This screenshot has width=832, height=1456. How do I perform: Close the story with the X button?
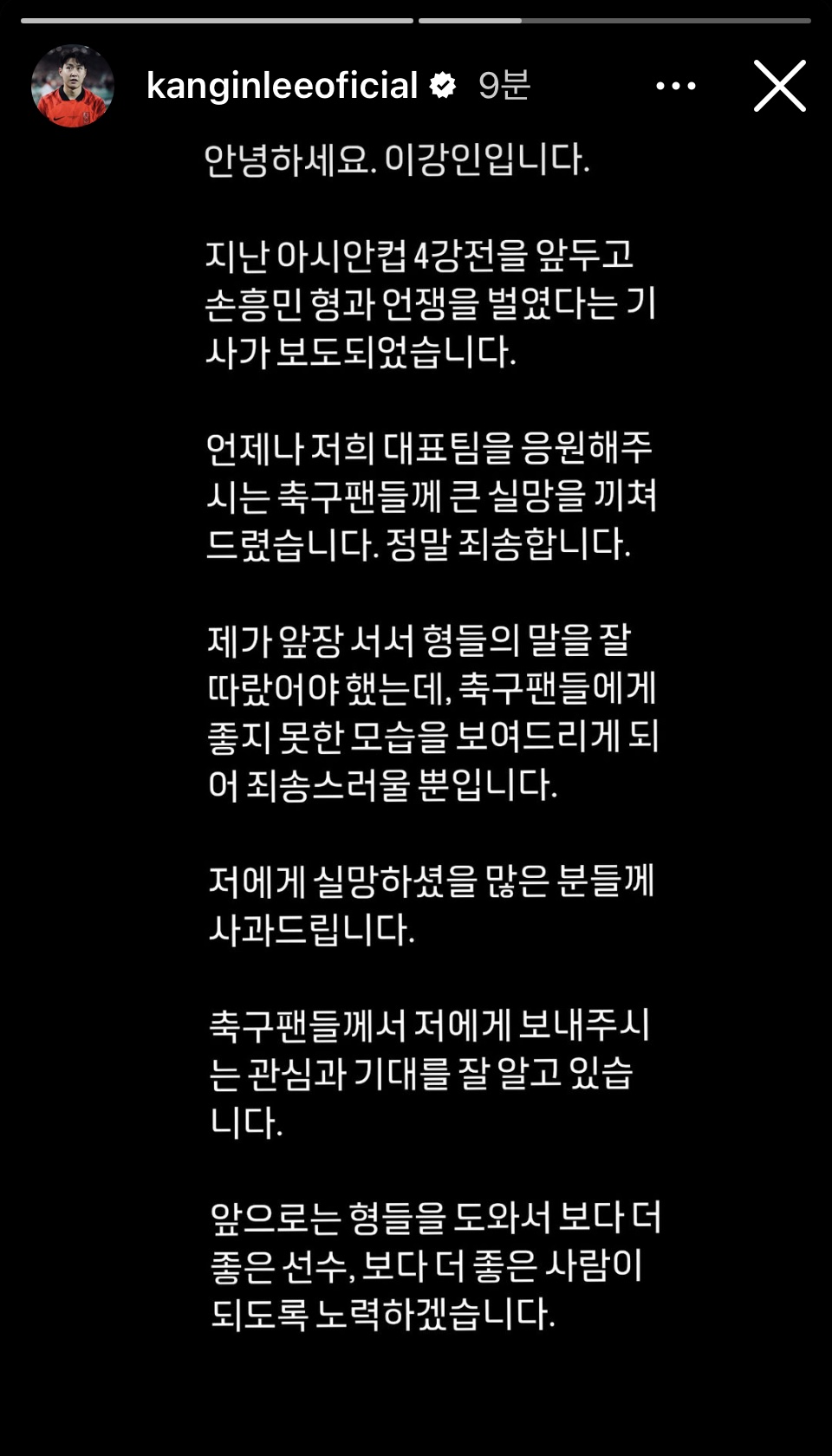pos(779,86)
